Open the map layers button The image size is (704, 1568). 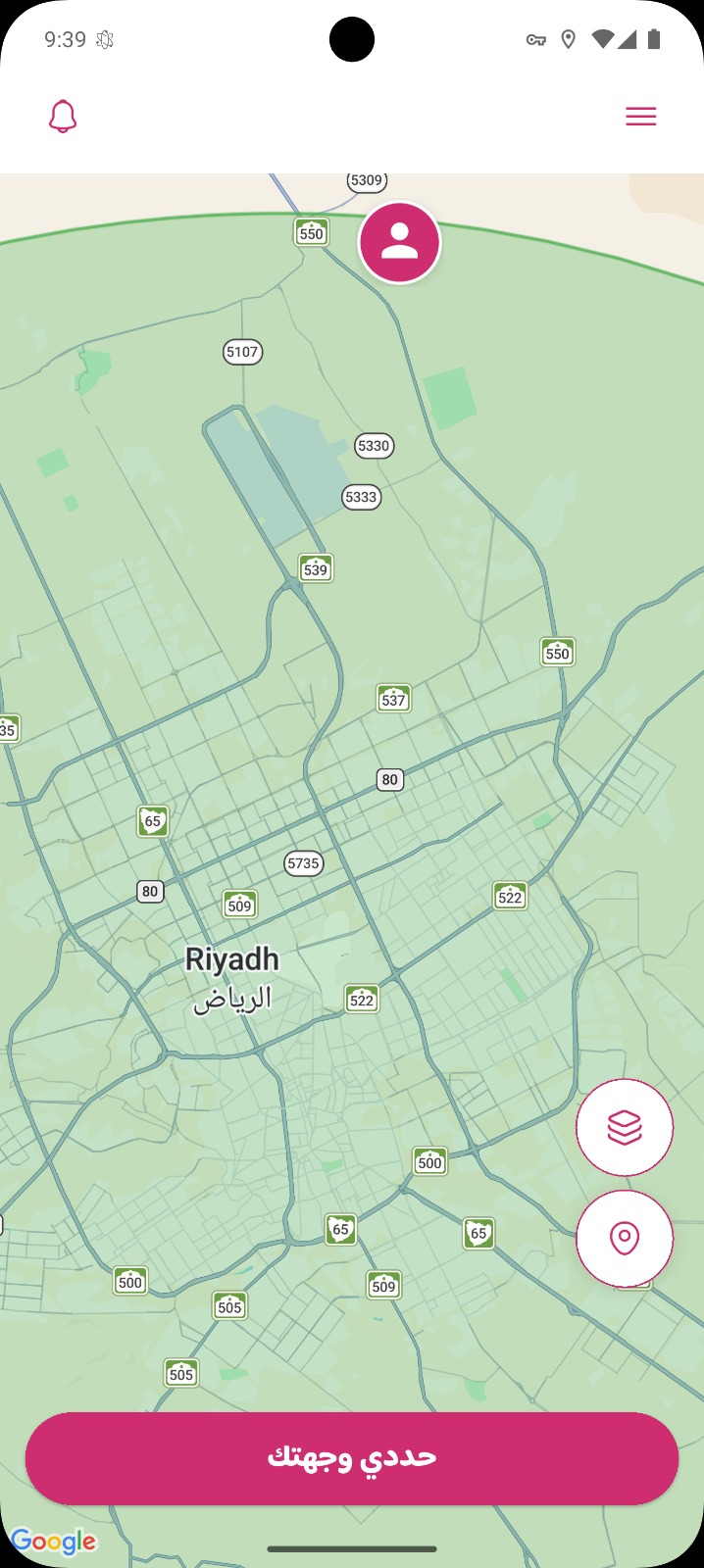625,1127
